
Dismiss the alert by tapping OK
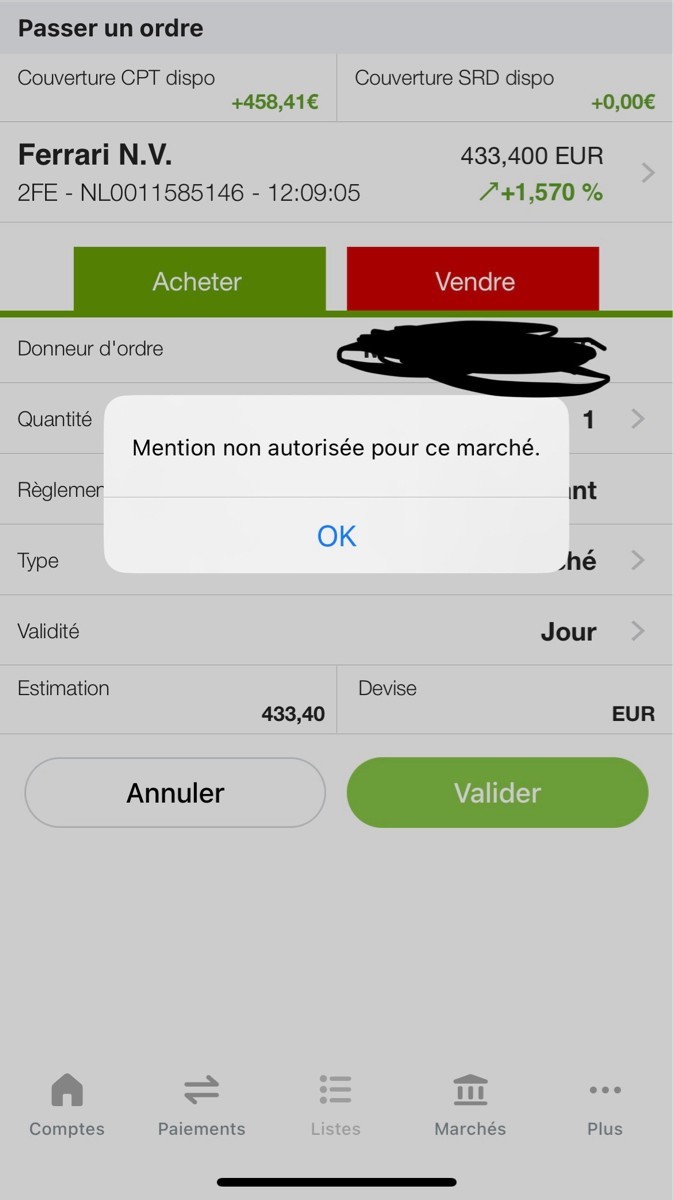[x=336, y=536]
